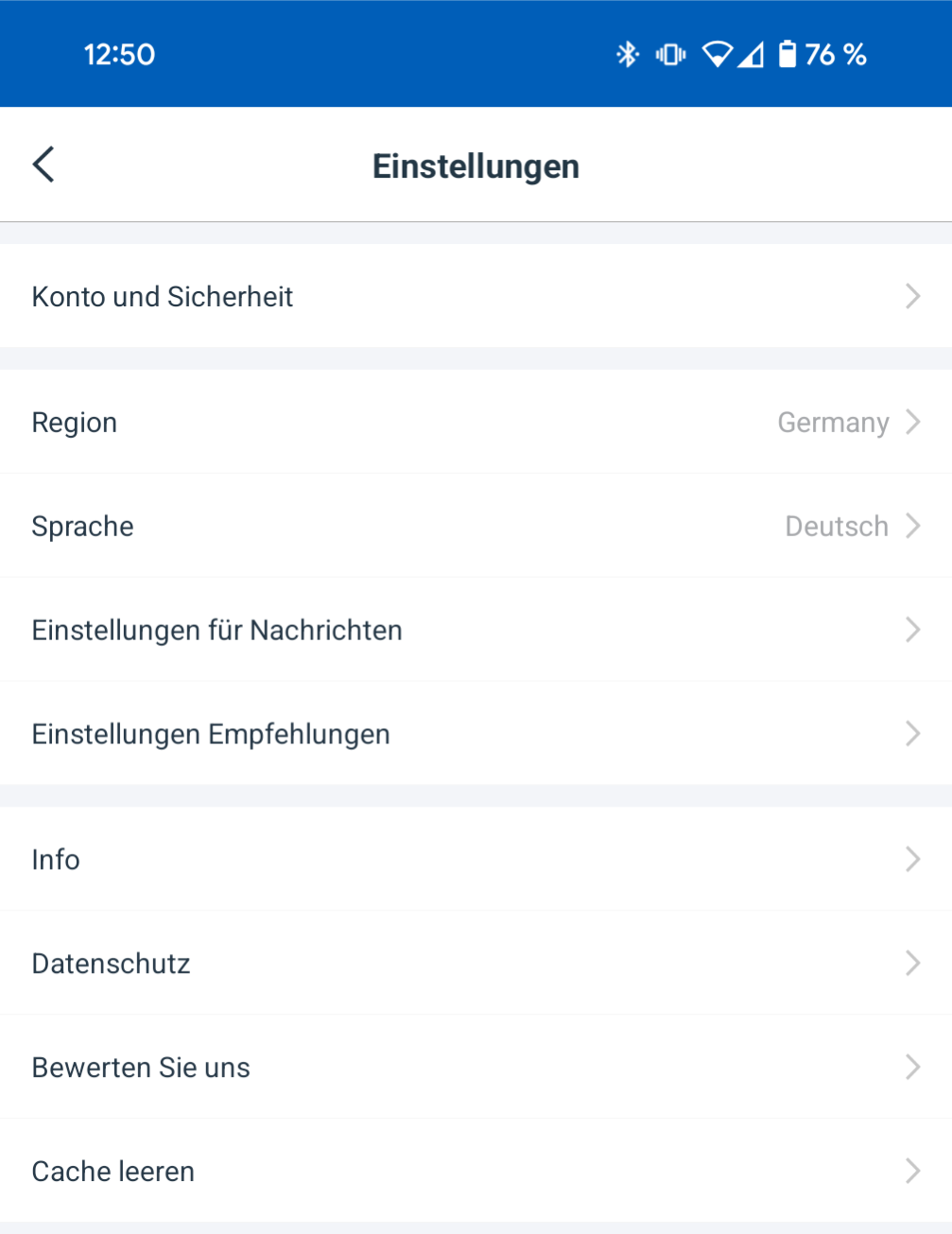Tap Cache leeren to clear cache

click(x=476, y=1172)
